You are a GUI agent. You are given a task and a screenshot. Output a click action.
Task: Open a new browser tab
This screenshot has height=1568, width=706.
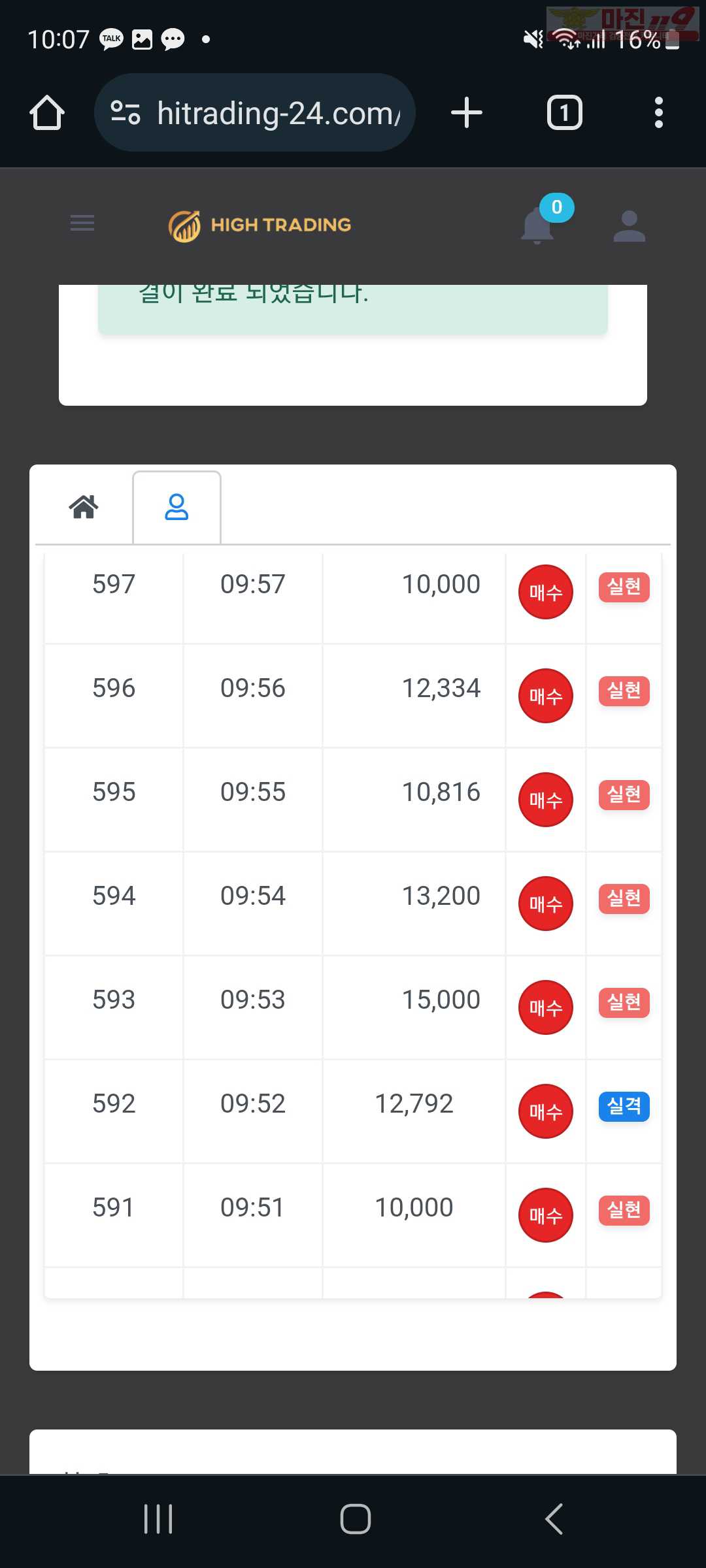[x=467, y=112]
